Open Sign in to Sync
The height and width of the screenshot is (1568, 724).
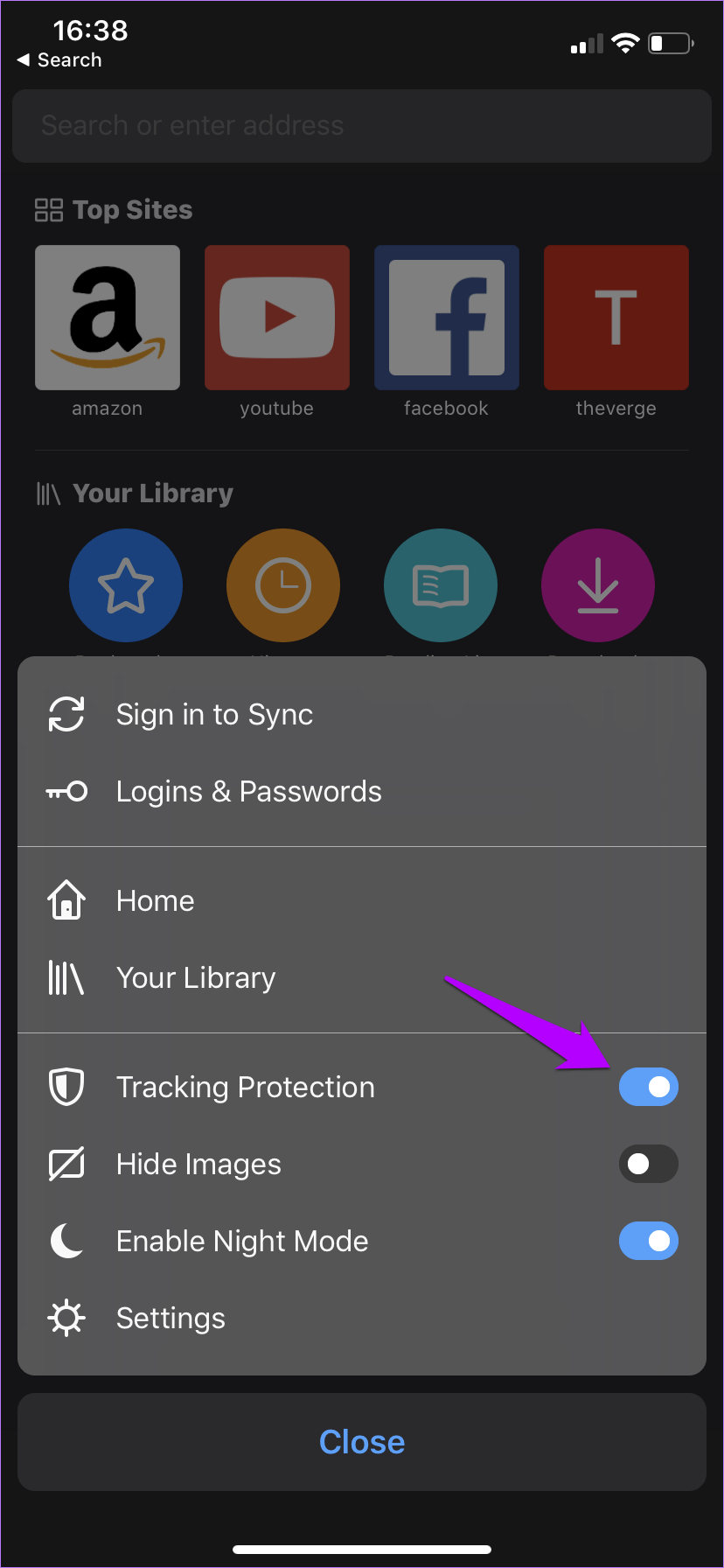click(214, 715)
